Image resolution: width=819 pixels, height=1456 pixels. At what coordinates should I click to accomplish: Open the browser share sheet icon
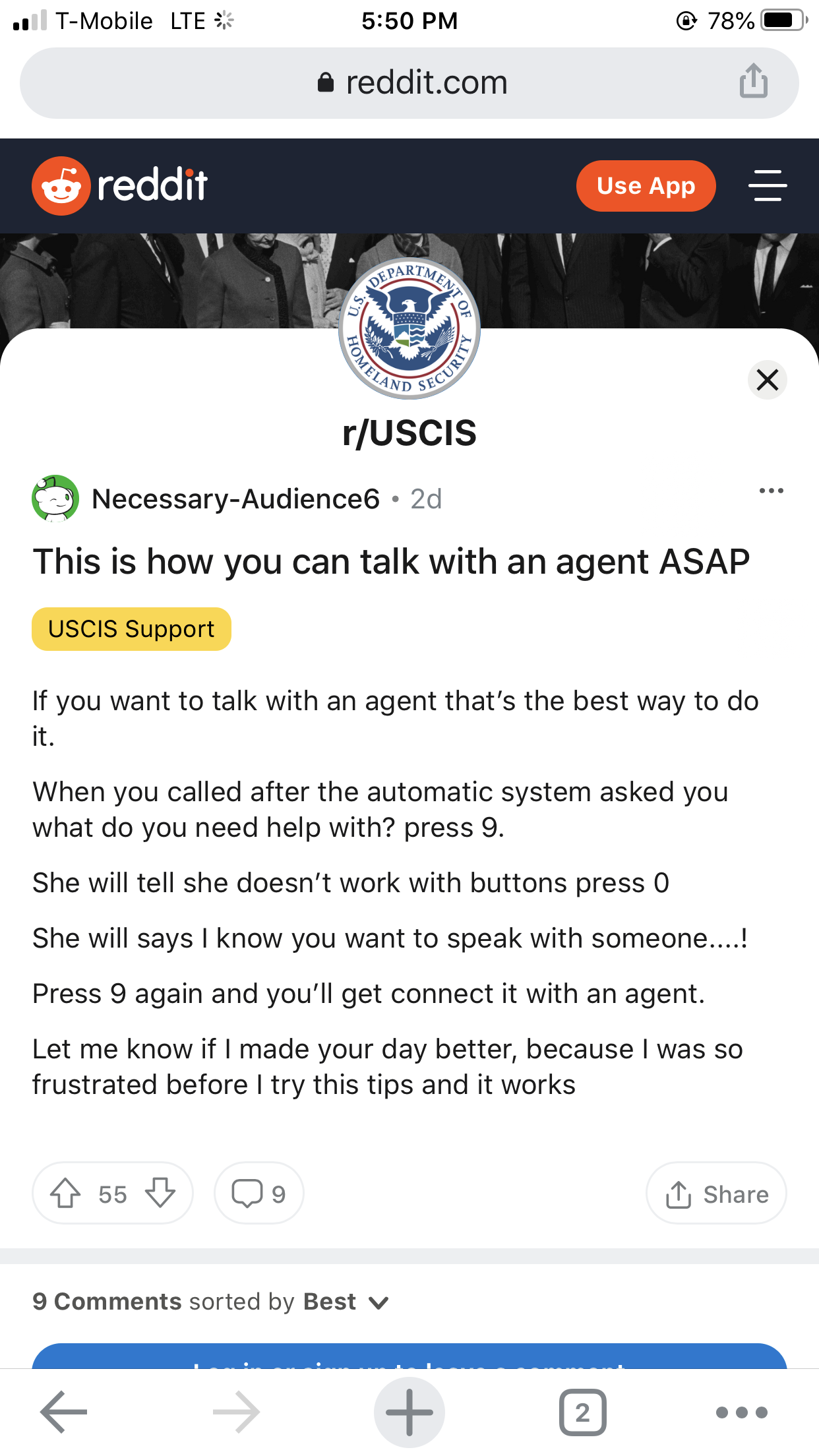[753, 82]
